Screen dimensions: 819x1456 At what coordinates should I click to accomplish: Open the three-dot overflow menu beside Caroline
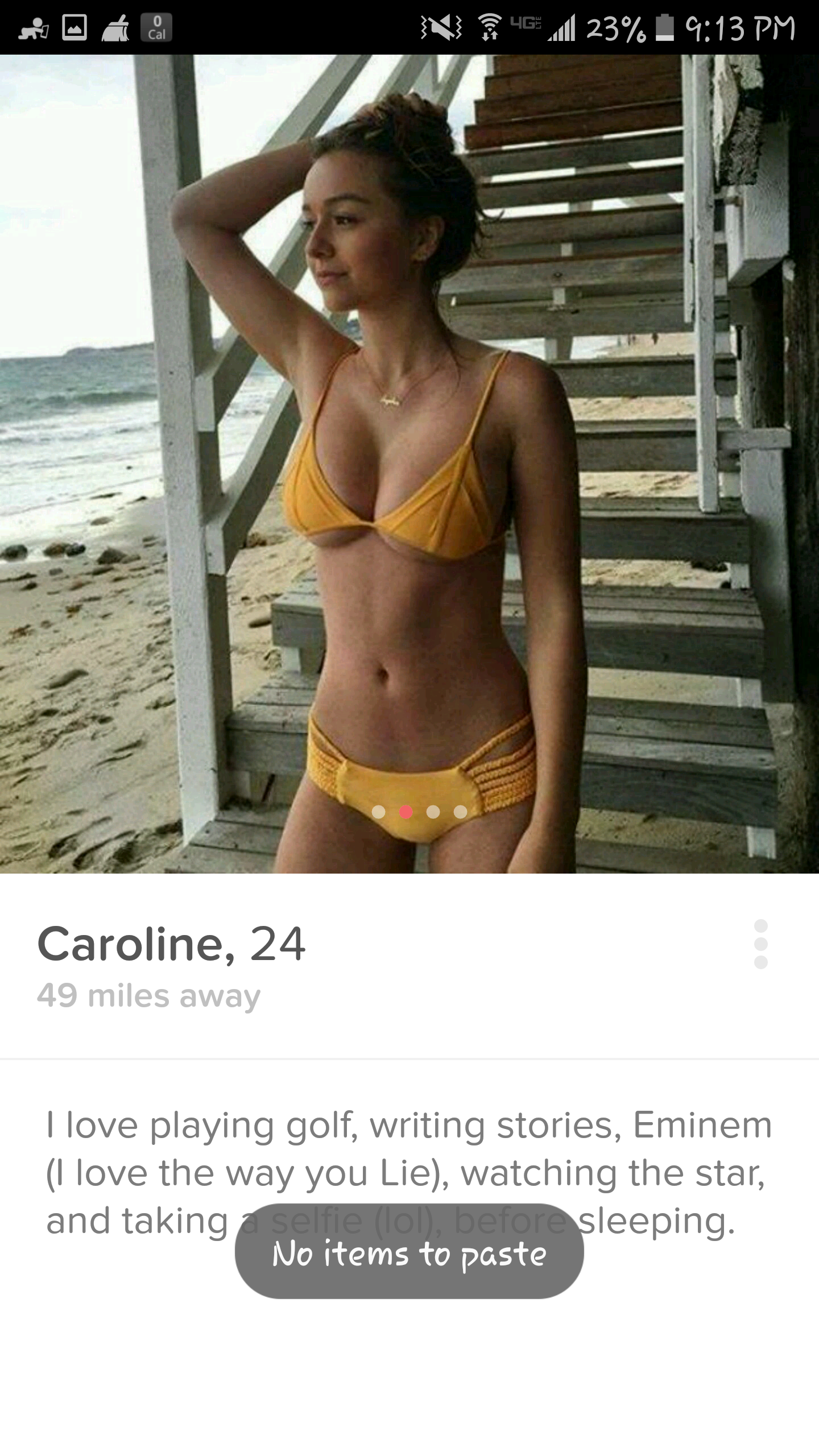click(x=760, y=944)
